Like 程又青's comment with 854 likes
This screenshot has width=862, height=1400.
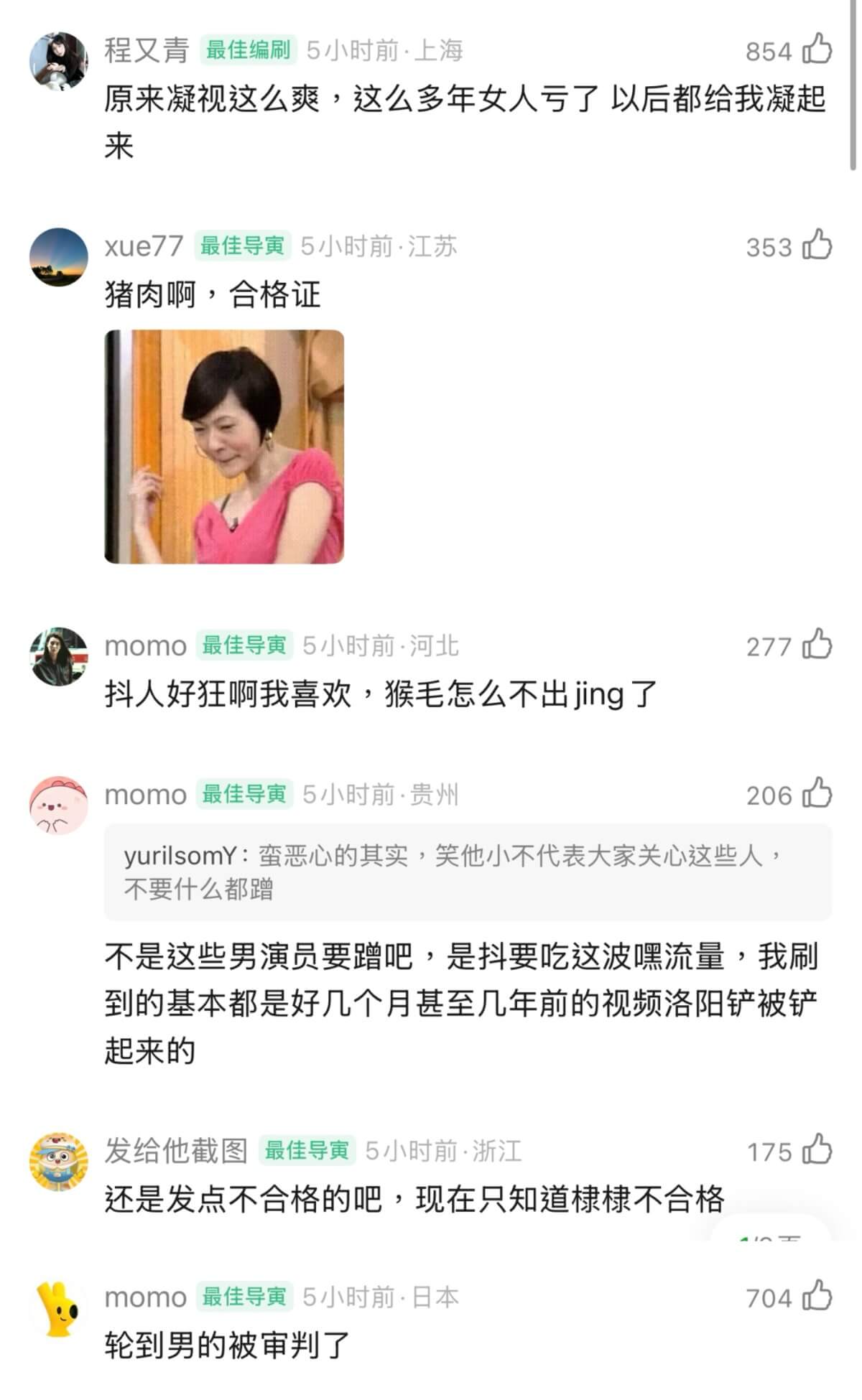[817, 50]
